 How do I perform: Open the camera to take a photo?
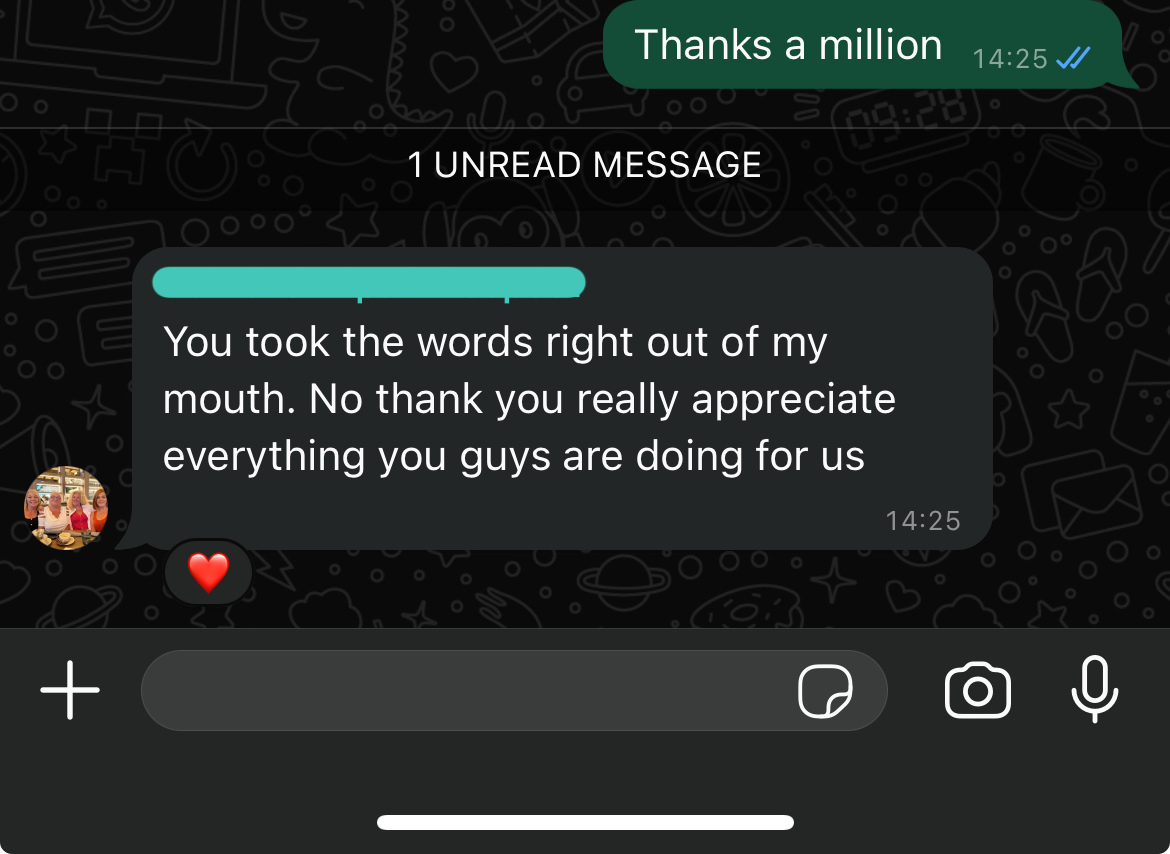coord(977,691)
